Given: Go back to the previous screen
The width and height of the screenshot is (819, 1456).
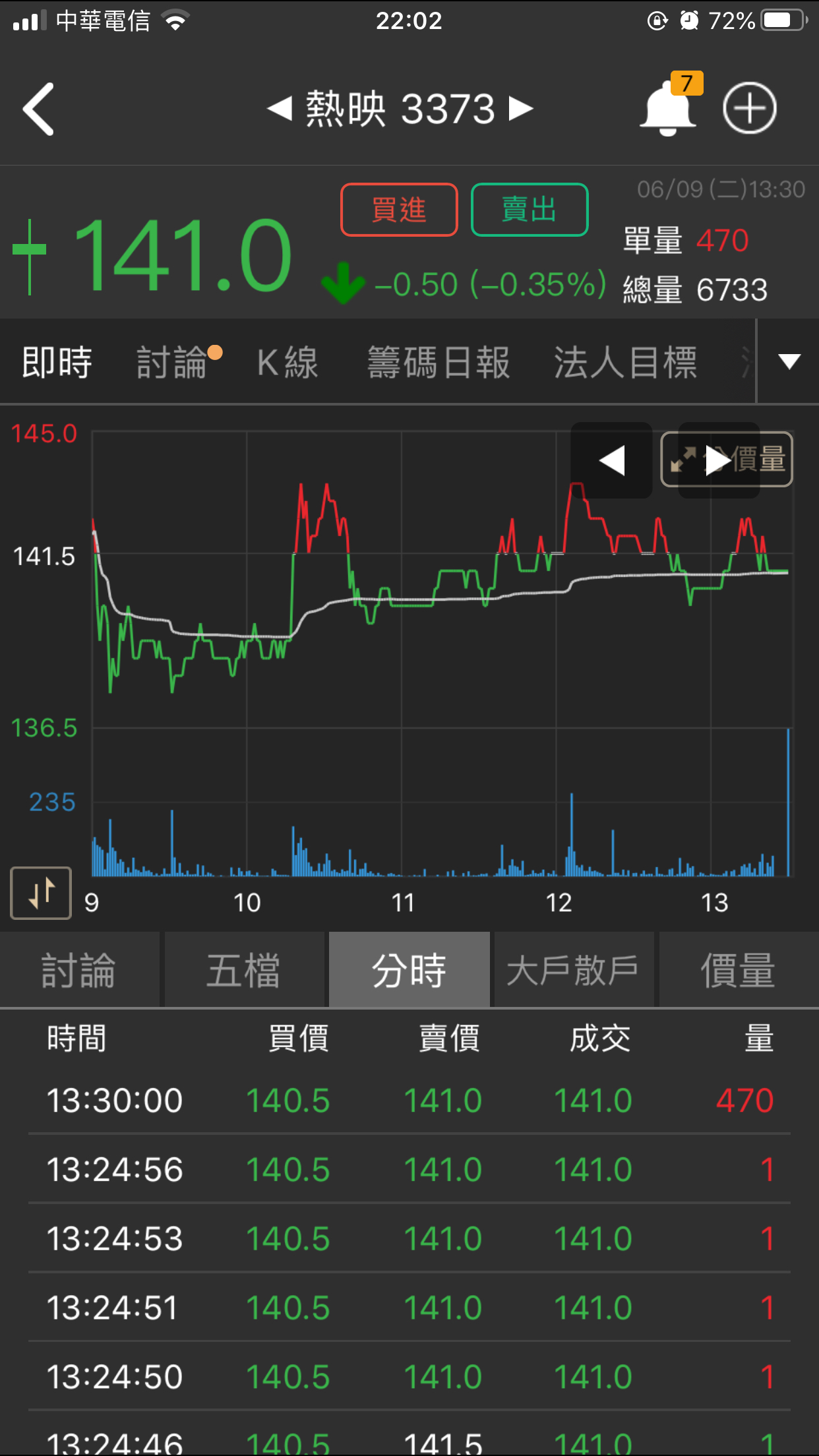Looking at the screenshot, I should click(x=38, y=109).
